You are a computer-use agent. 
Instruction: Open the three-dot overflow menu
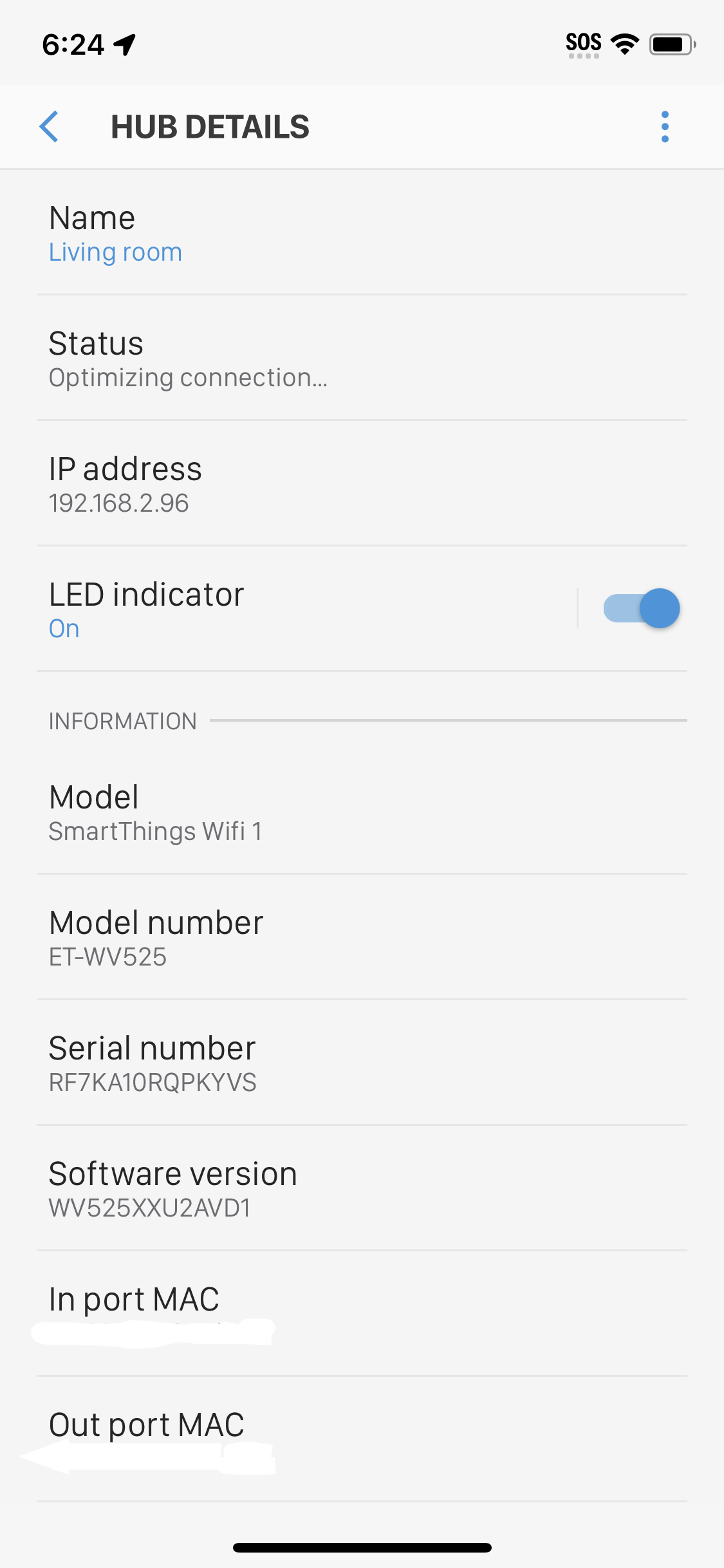coord(665,126)
